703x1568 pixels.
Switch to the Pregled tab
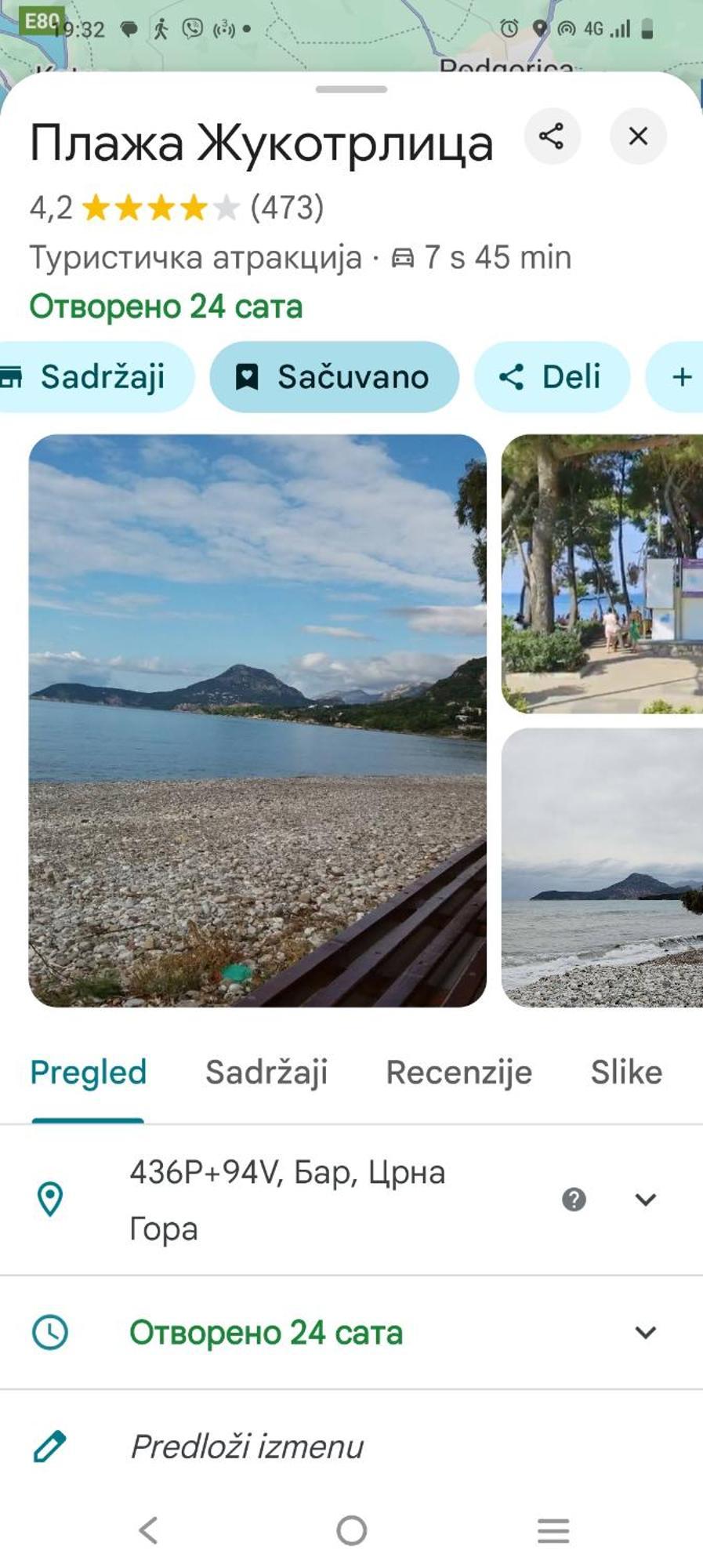coord(88,1072)
